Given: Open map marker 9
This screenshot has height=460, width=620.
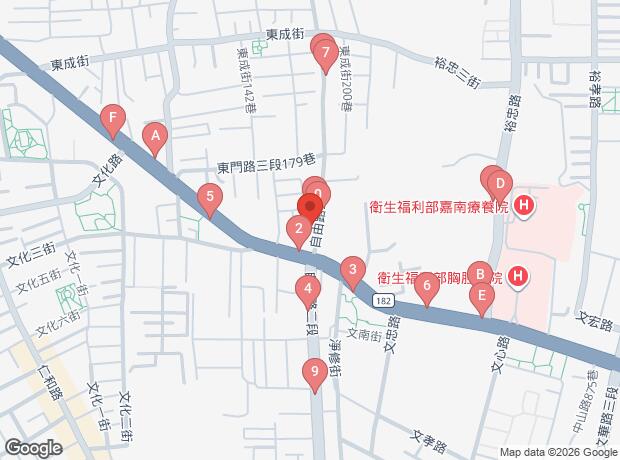Looking at the screenshot, I should 316,374.
